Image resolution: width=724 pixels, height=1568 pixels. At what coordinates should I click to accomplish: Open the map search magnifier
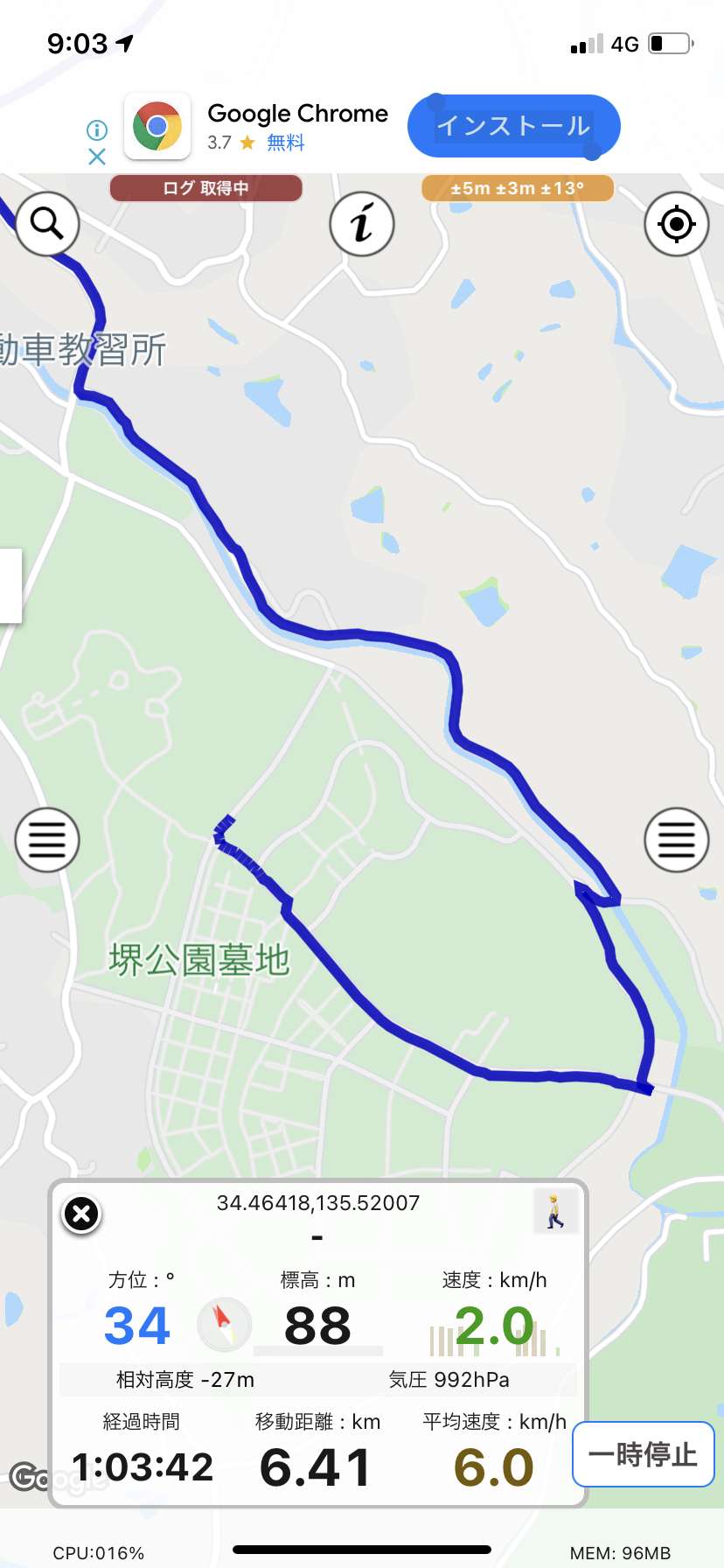point(47,224)
